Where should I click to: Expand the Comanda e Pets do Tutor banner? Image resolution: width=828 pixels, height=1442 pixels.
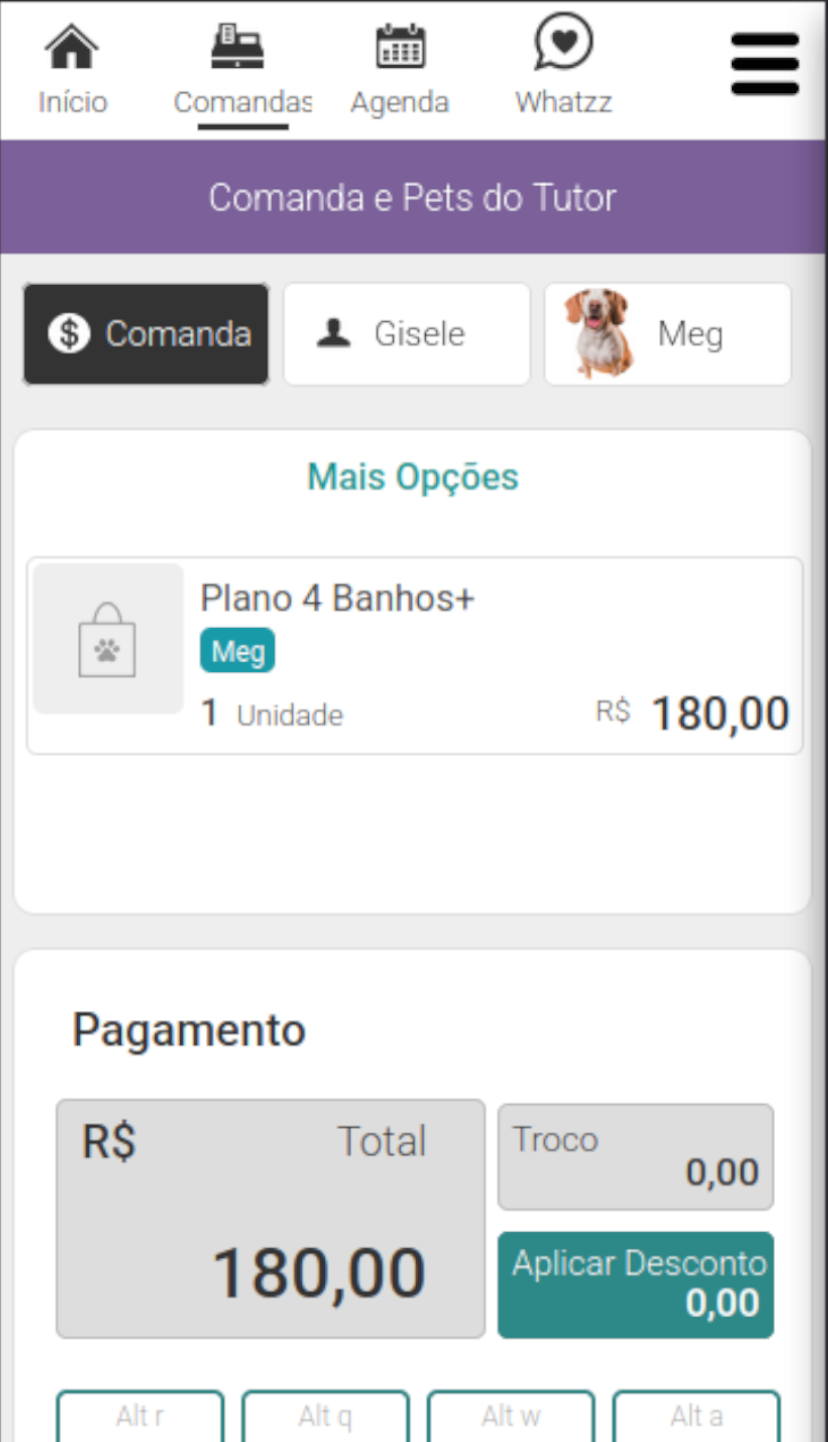pos(413,197)
